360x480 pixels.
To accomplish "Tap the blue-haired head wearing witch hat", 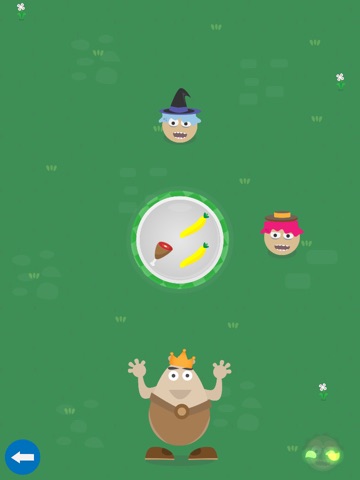I will click(180, 116).
